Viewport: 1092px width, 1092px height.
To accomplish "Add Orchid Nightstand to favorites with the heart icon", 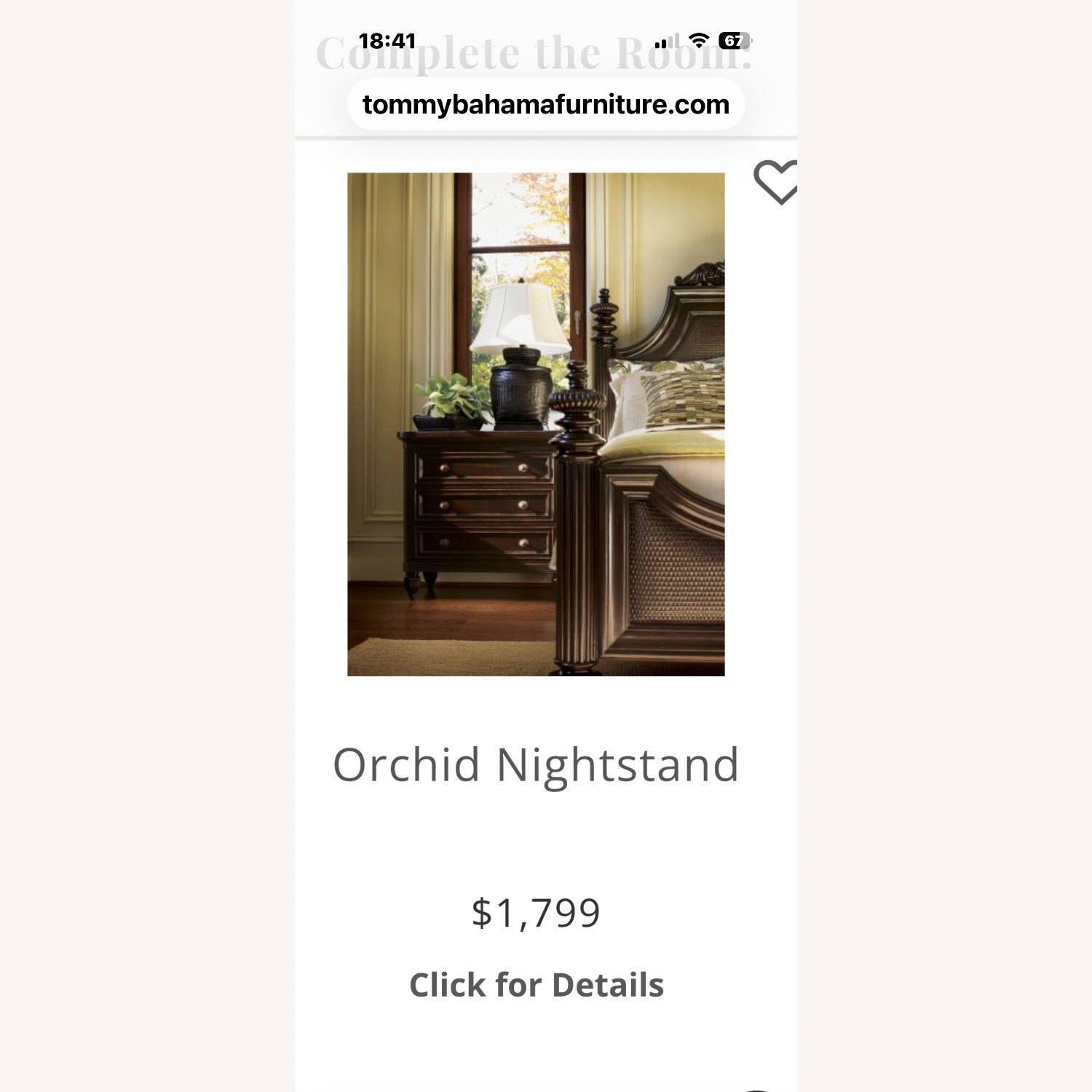I will click(x=776, y=181).
